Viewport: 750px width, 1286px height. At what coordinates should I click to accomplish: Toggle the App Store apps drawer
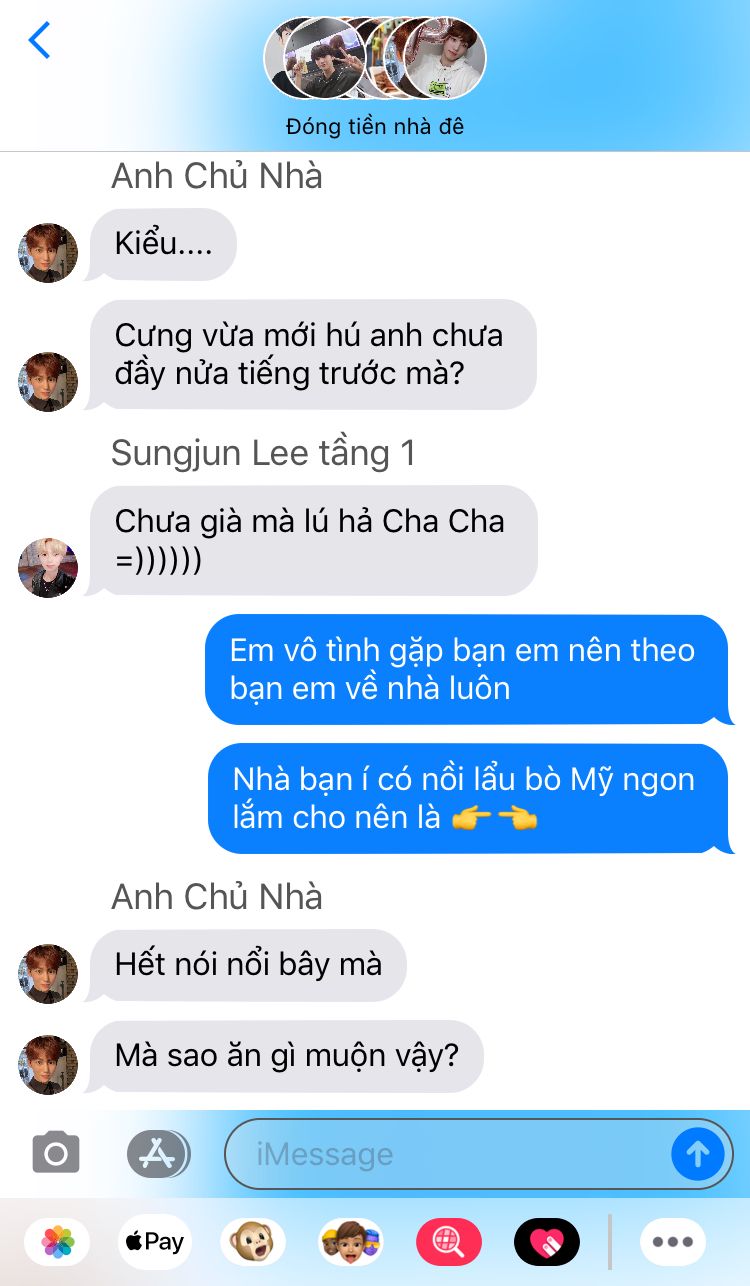click(158, 1154)
